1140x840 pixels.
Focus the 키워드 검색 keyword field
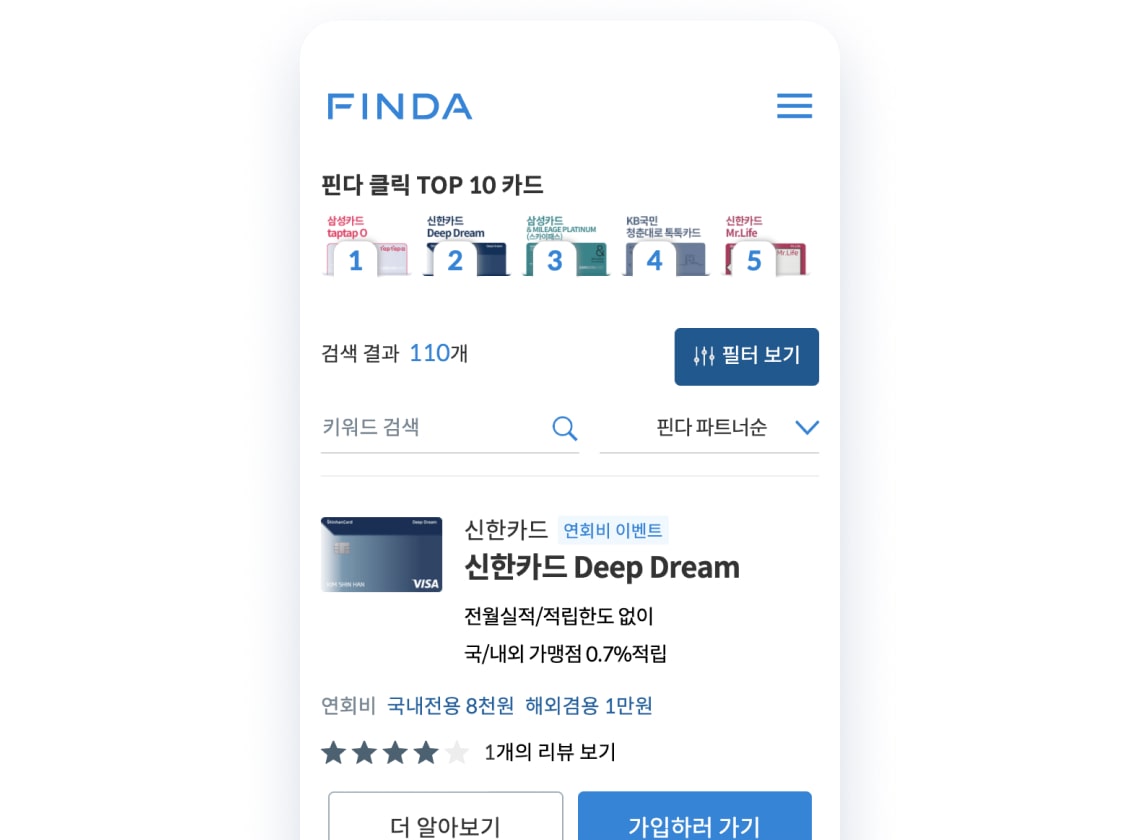coord(430,428)
